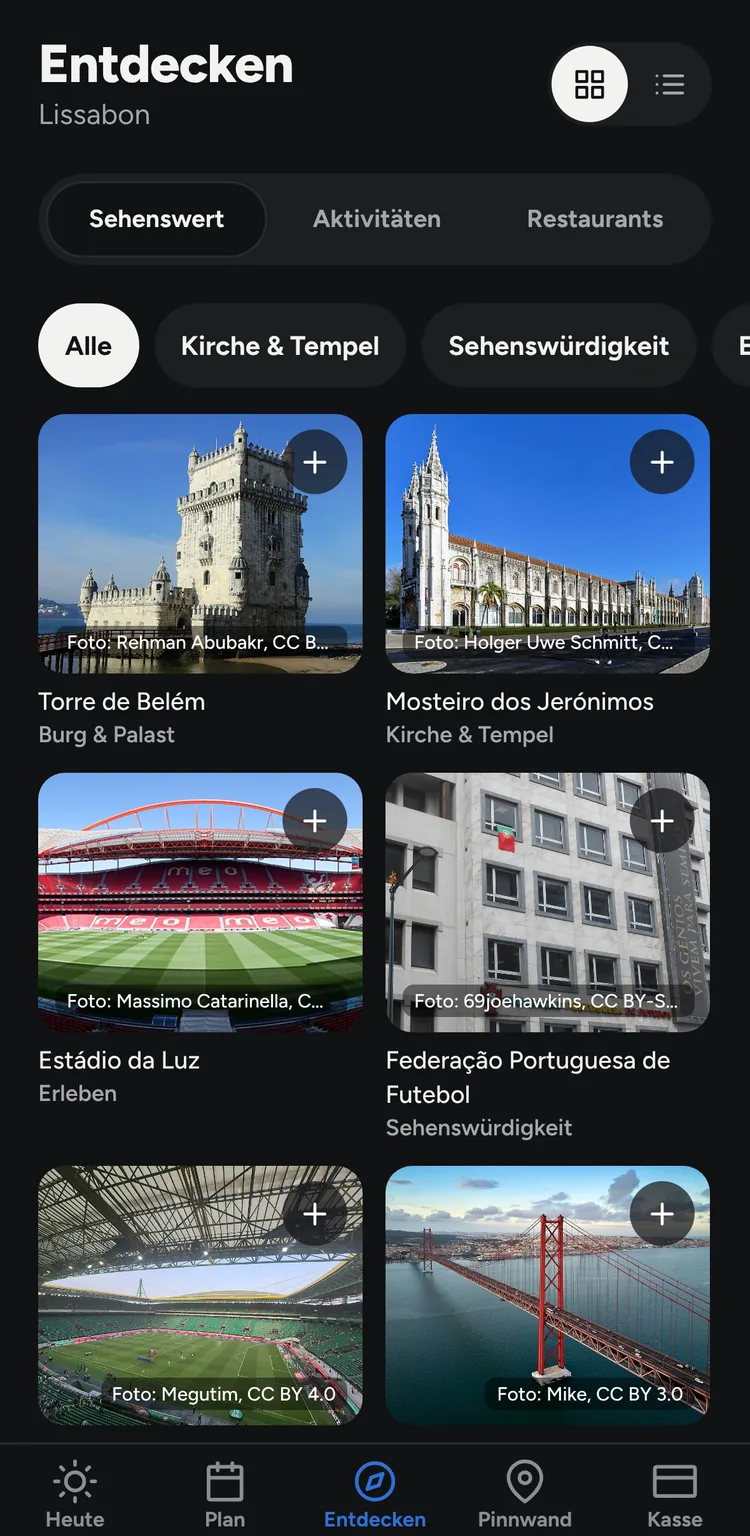
Task: Open the Restaurants tab
Action: tap(595, 219)
